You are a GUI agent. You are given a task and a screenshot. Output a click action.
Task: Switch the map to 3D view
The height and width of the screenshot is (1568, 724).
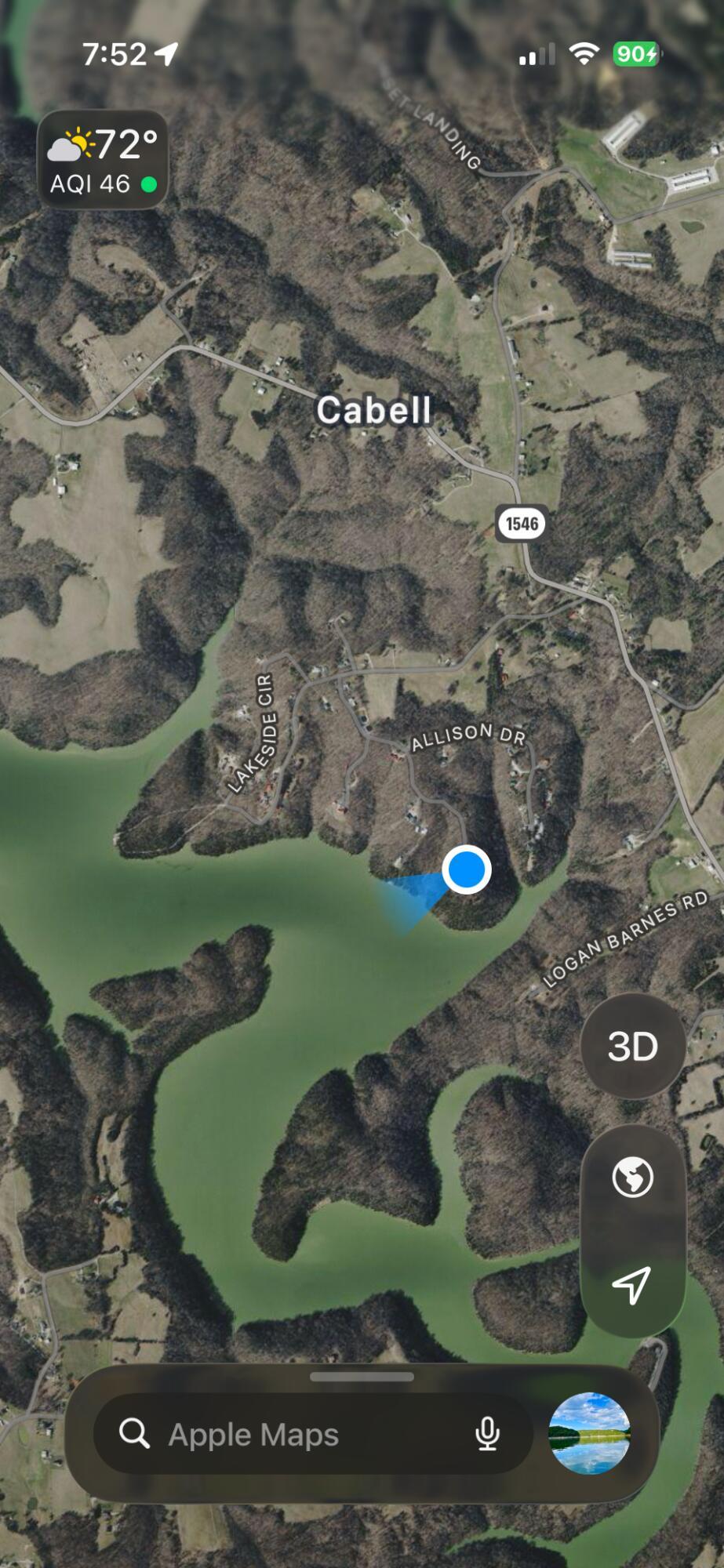coord(633,1046)
